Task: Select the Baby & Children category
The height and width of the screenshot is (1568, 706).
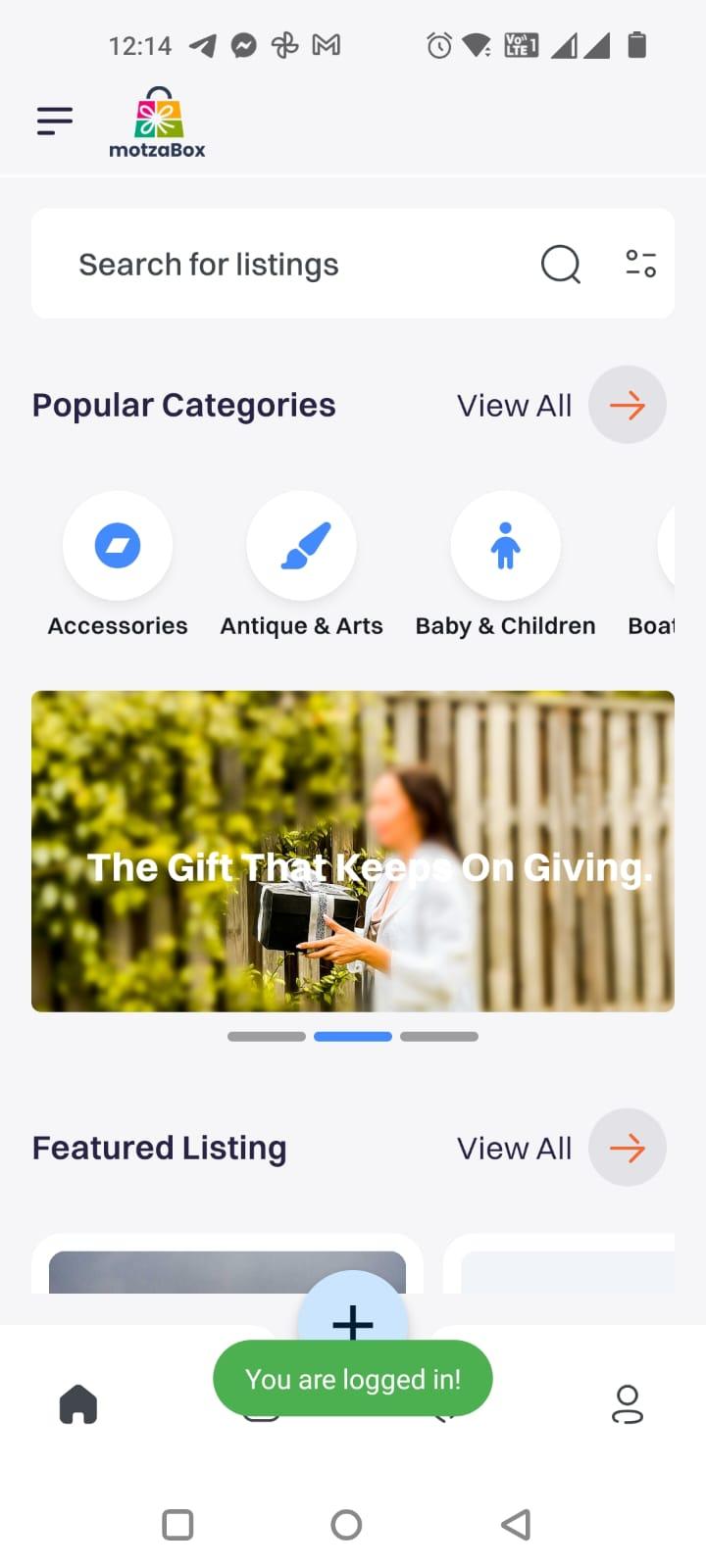Action: tap(505, 546)
